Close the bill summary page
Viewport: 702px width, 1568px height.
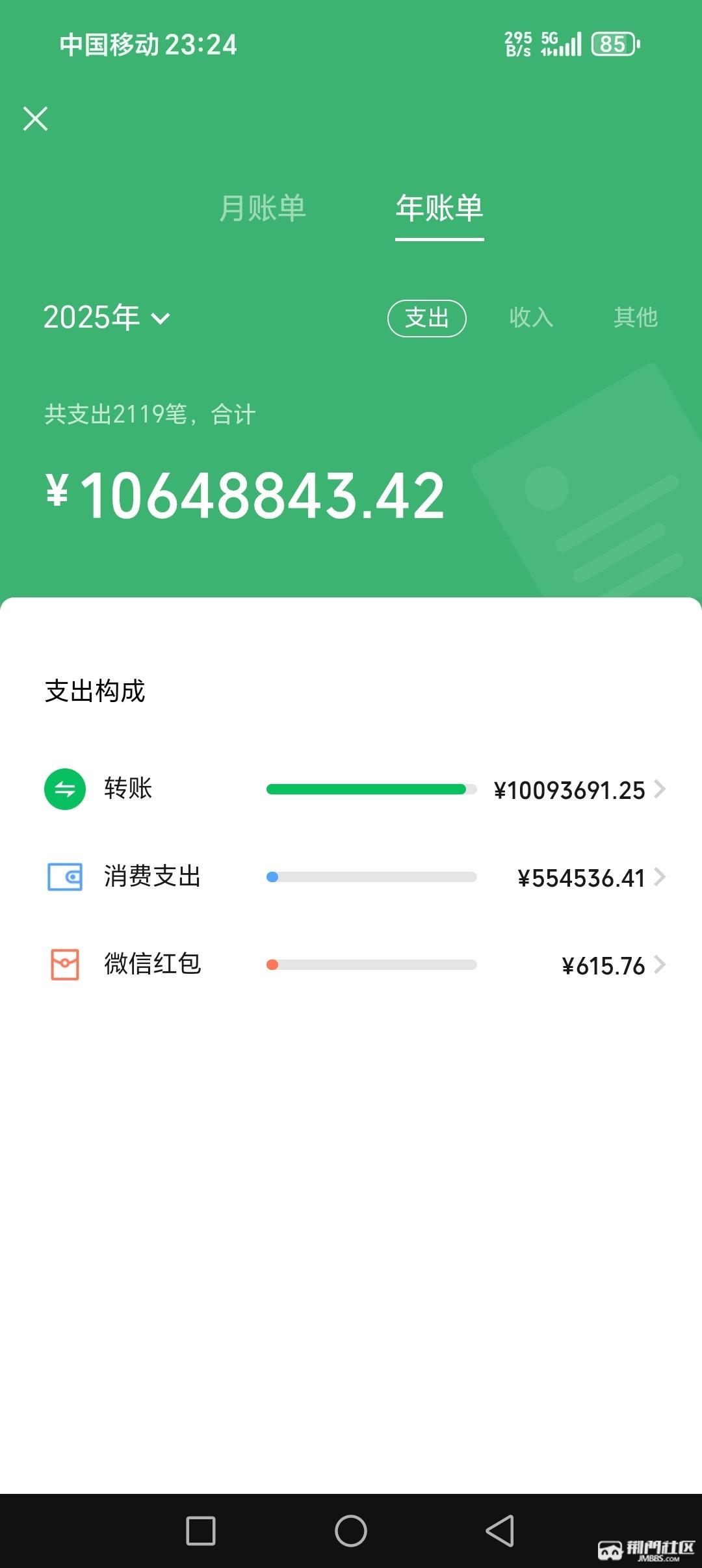pos(36,119)
